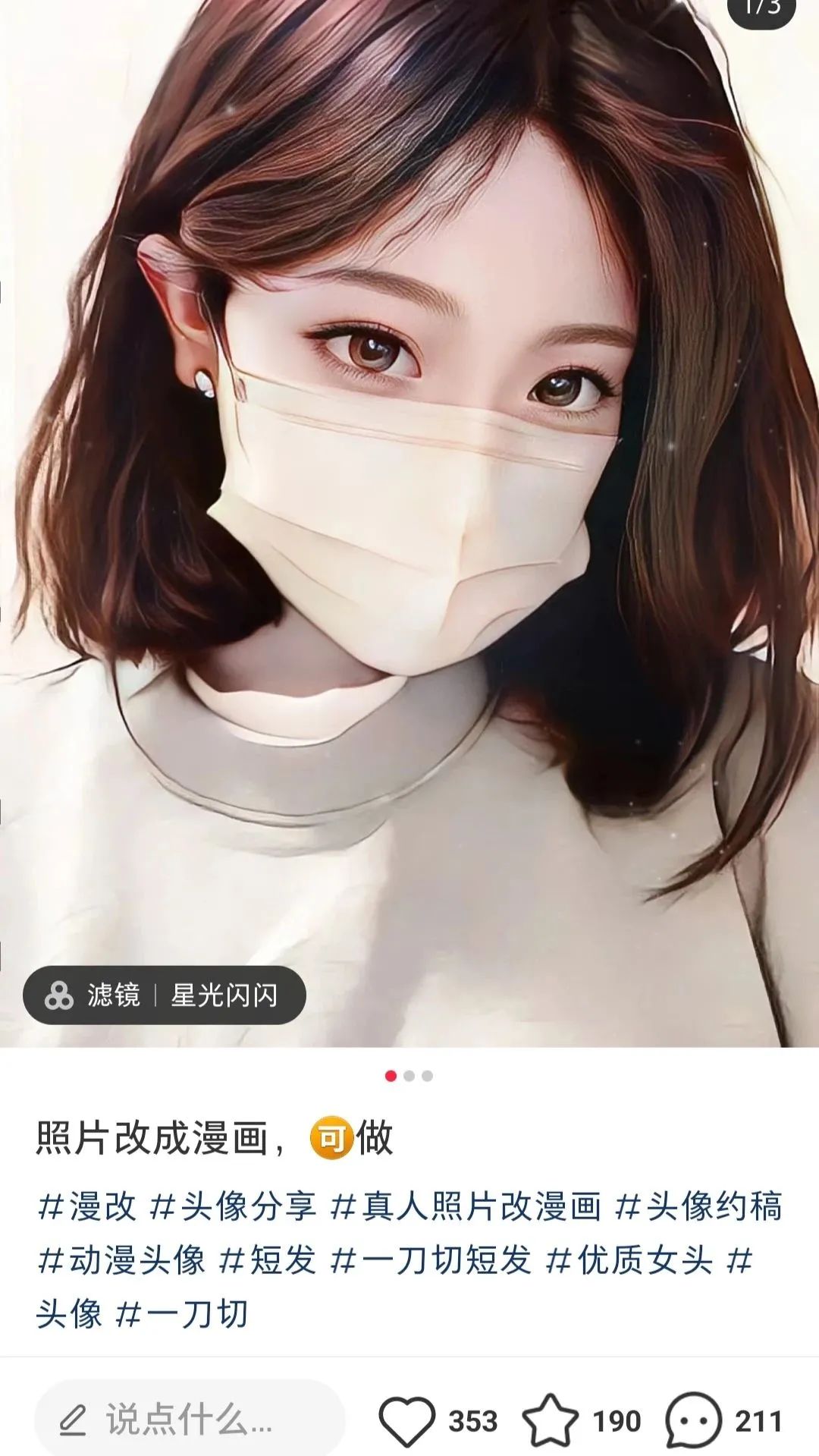Open hashtag #短发
This screenshot has width=819, height=1456.
coord(268,1260)
